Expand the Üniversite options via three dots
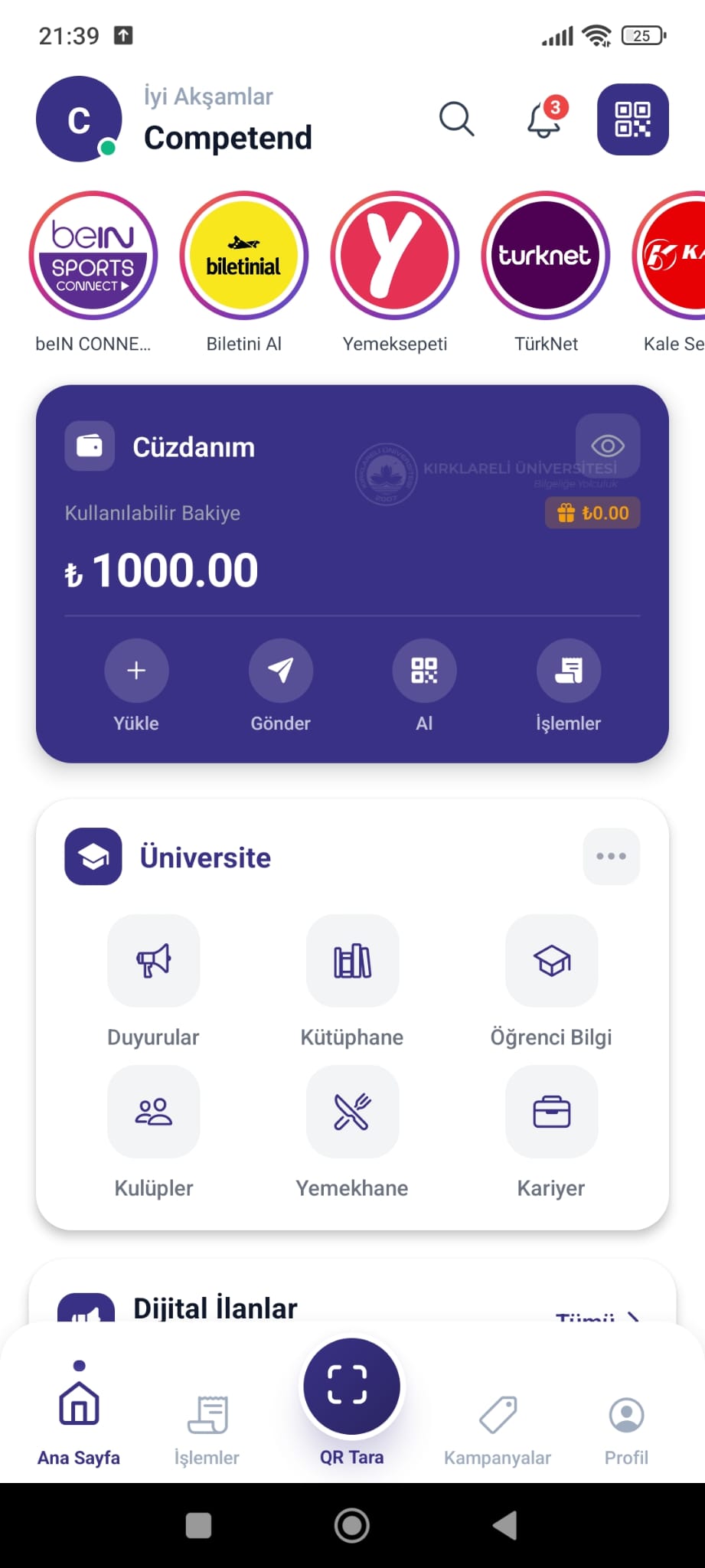The height and width of the screenshot is (1568, 705). pos(611,856)
